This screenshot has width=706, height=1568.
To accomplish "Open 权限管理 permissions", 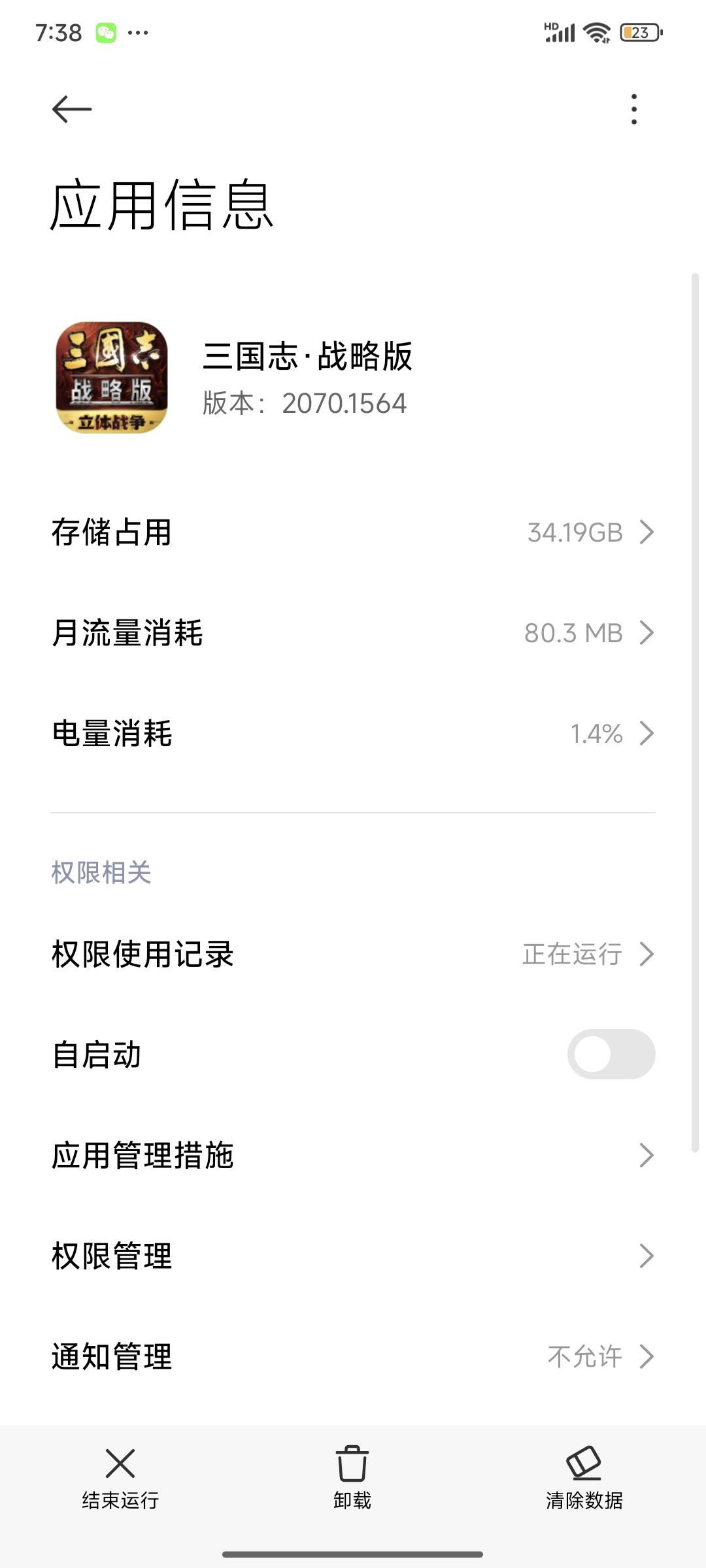I will (353, 1256).
